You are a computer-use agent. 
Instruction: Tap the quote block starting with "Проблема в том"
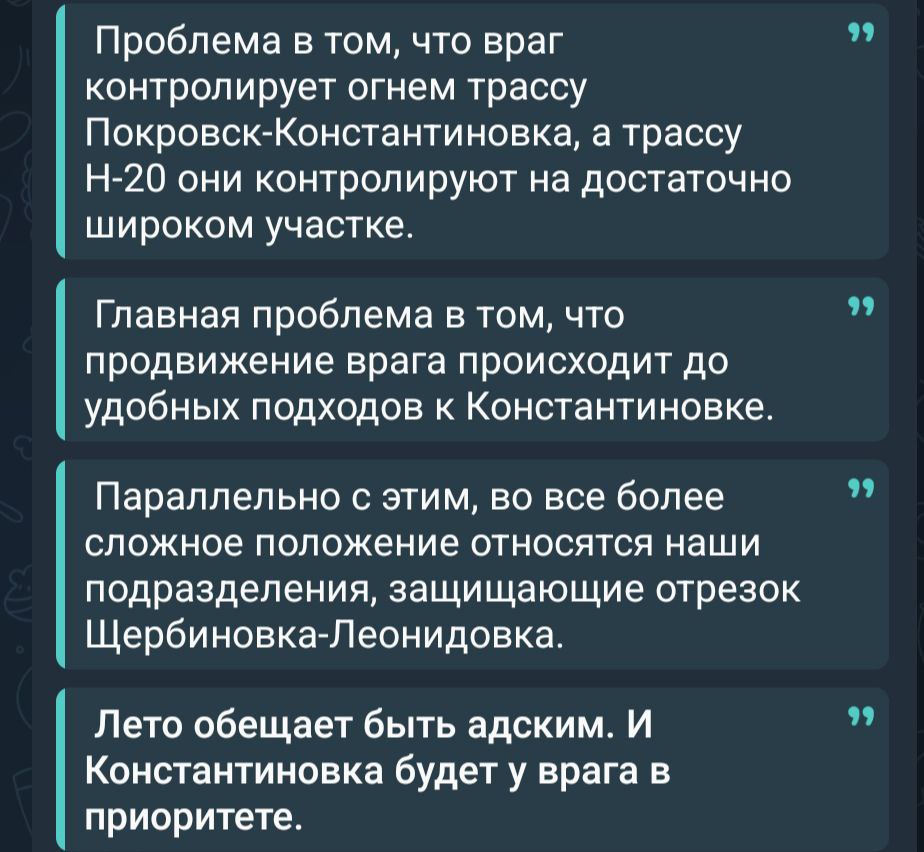[x=440, y=133]
